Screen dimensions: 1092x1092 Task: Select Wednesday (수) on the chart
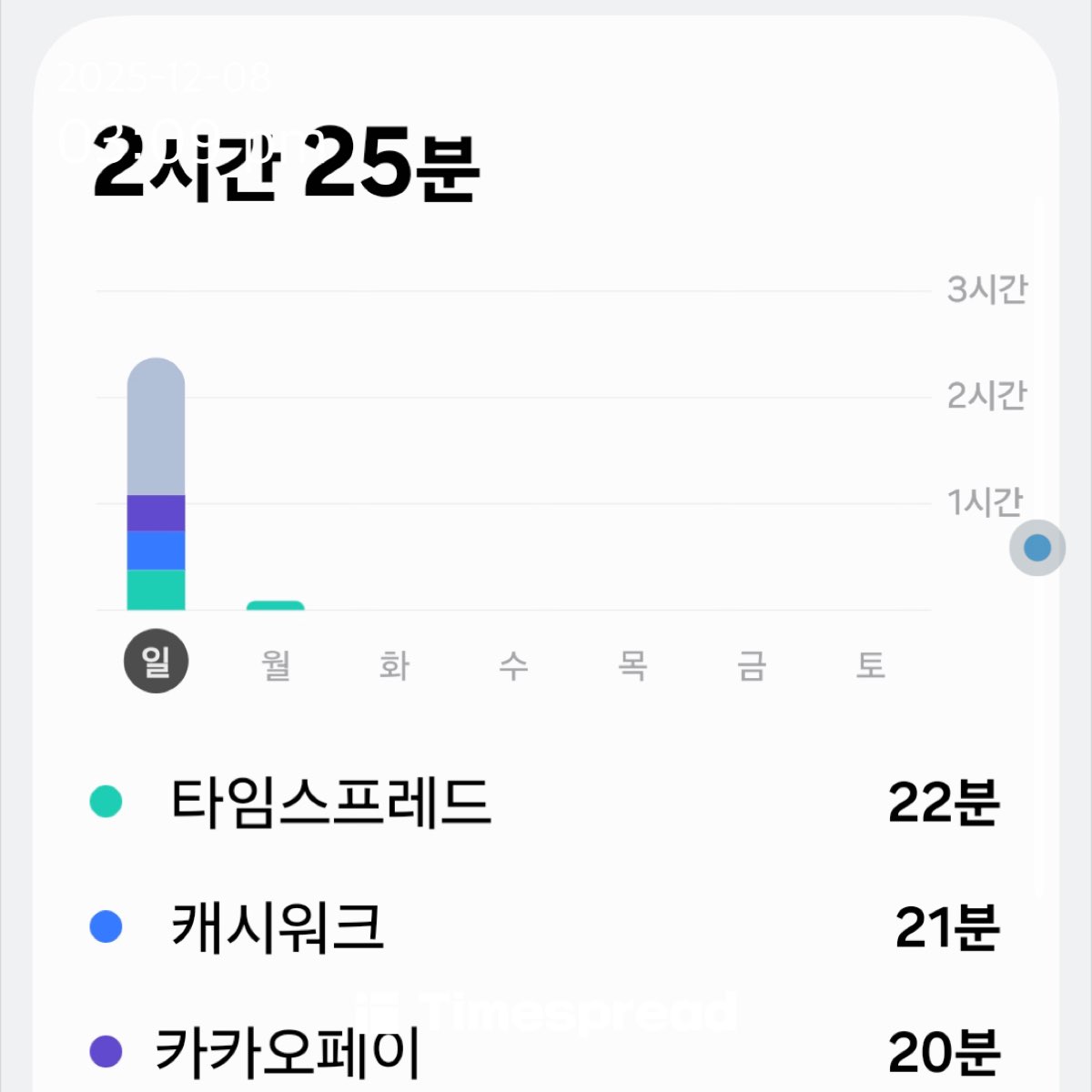513,664
